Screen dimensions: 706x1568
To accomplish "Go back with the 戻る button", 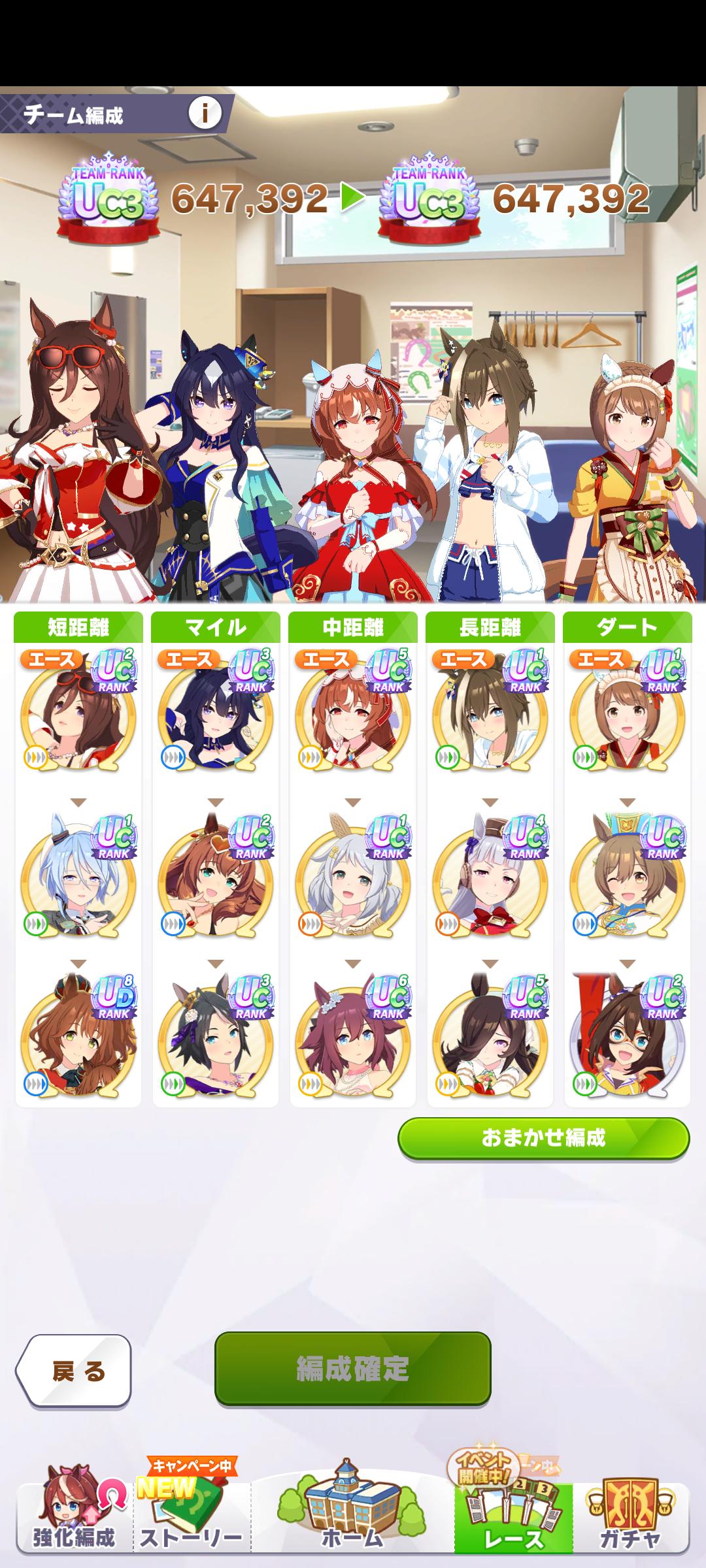I will (74, 1371).
